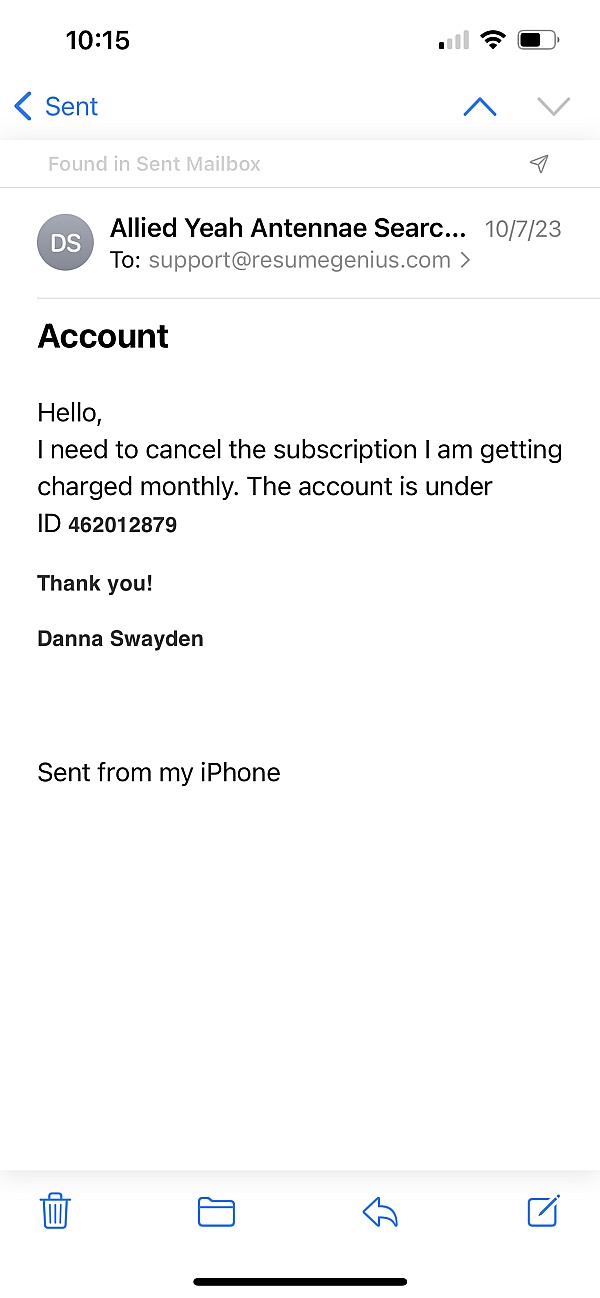
Task: Move this message to a folder
Action: pos(216,1212)
